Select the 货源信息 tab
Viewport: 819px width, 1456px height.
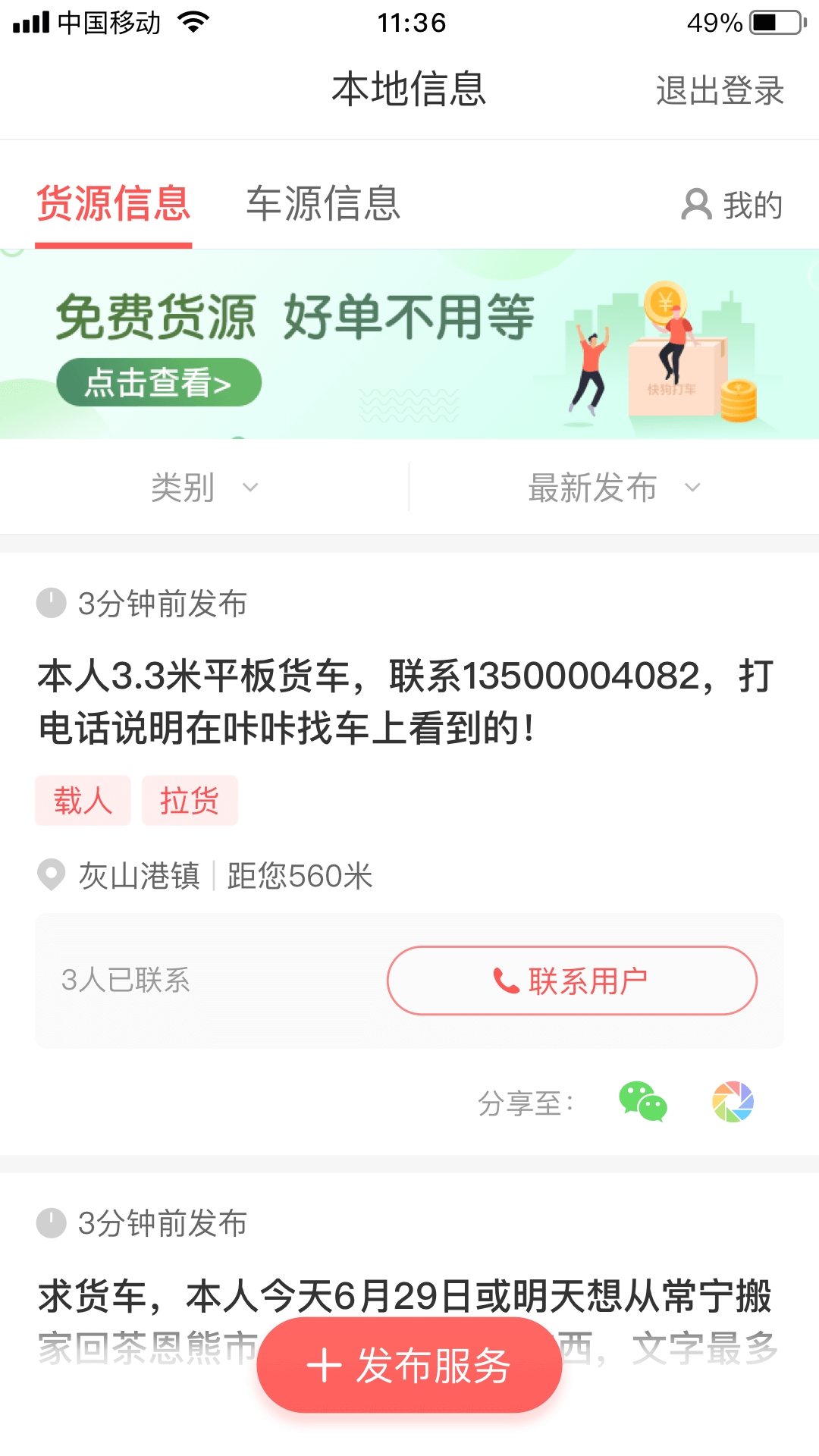[114, 203]
